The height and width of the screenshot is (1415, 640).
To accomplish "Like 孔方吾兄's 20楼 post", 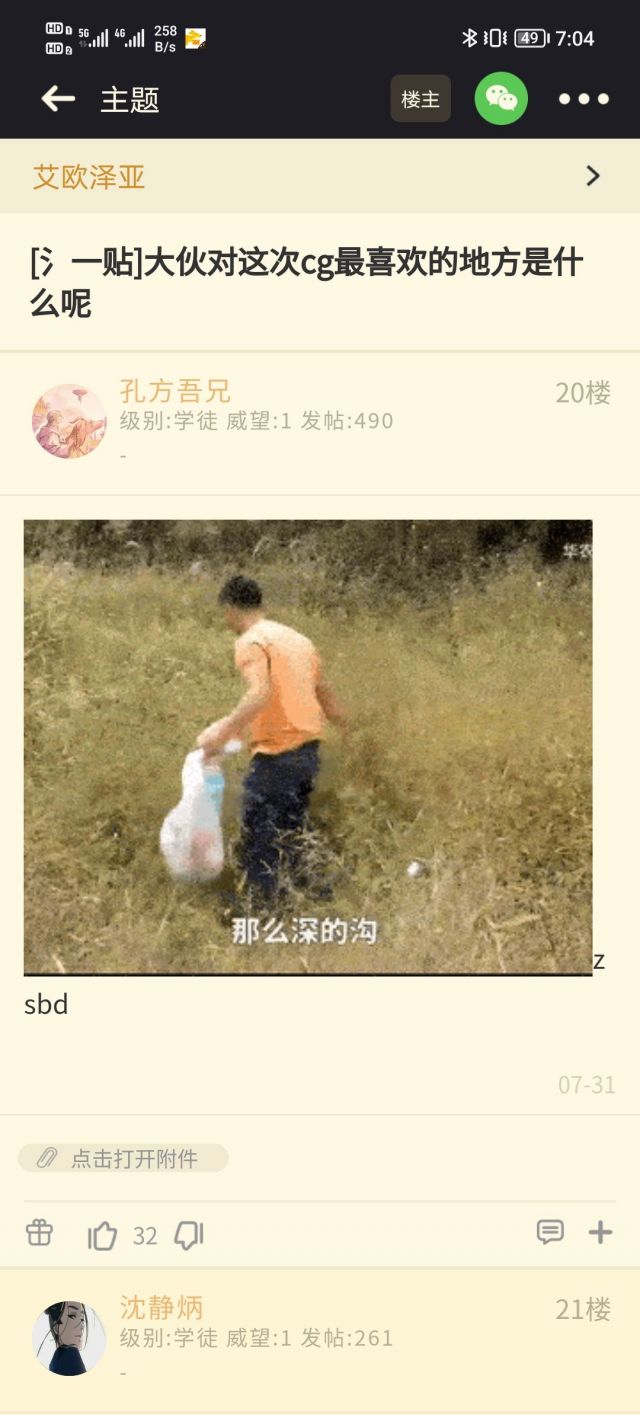I will [103, 1236].
